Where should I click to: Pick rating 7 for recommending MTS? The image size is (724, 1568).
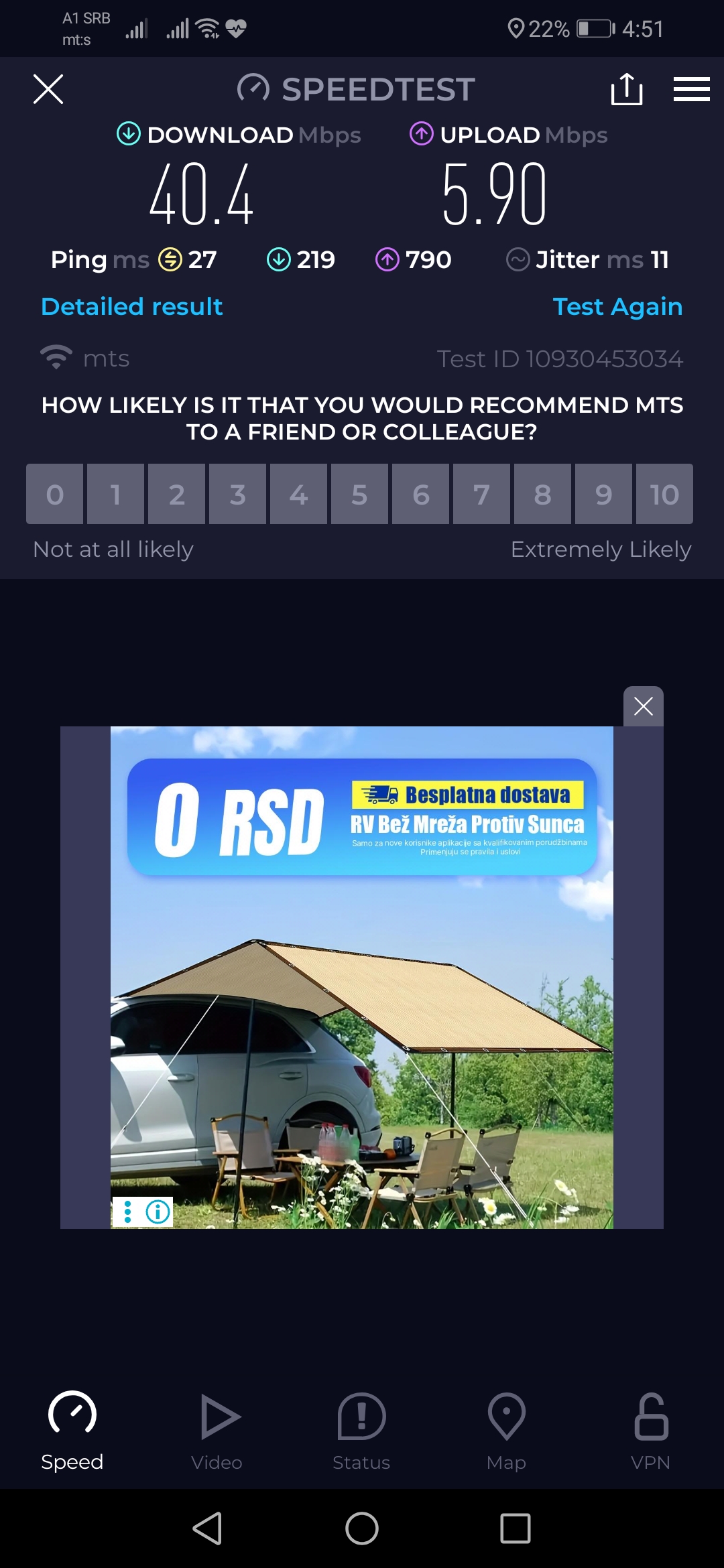(481, 494)
